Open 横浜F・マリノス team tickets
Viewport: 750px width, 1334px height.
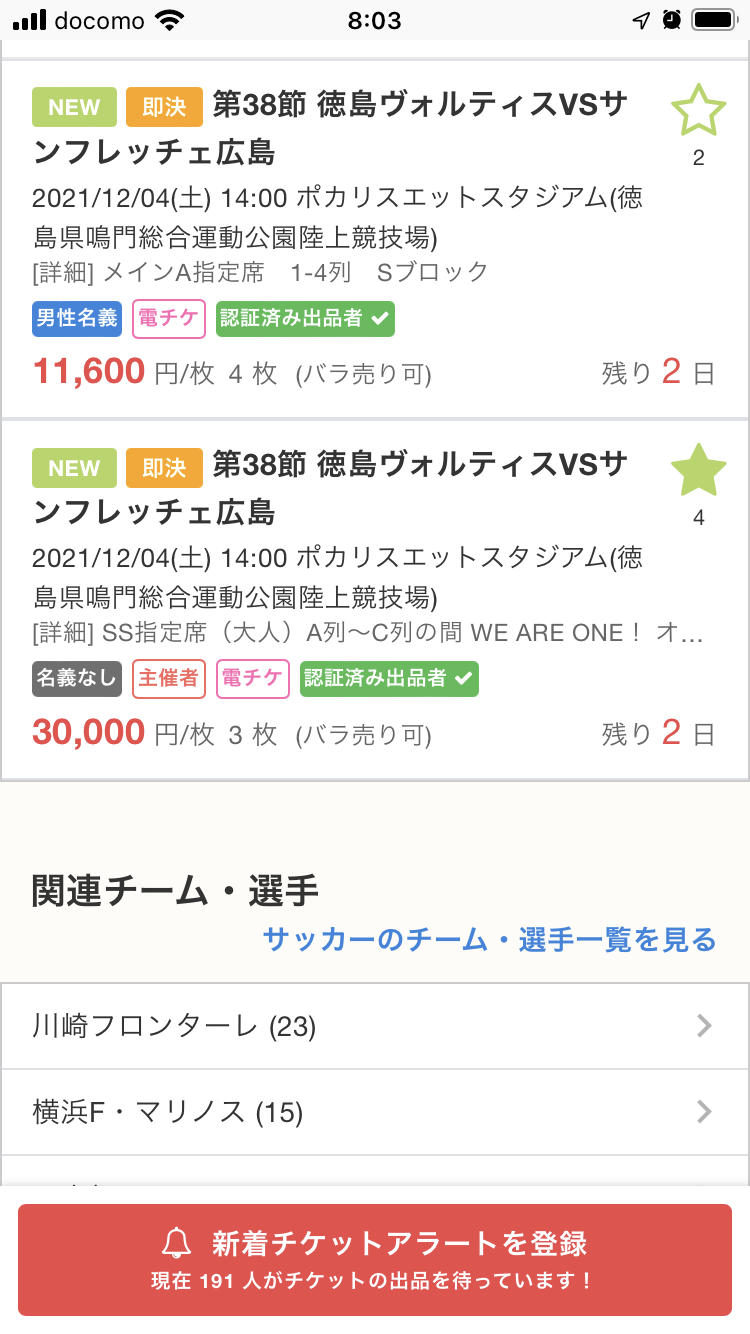pos(374,1112)
